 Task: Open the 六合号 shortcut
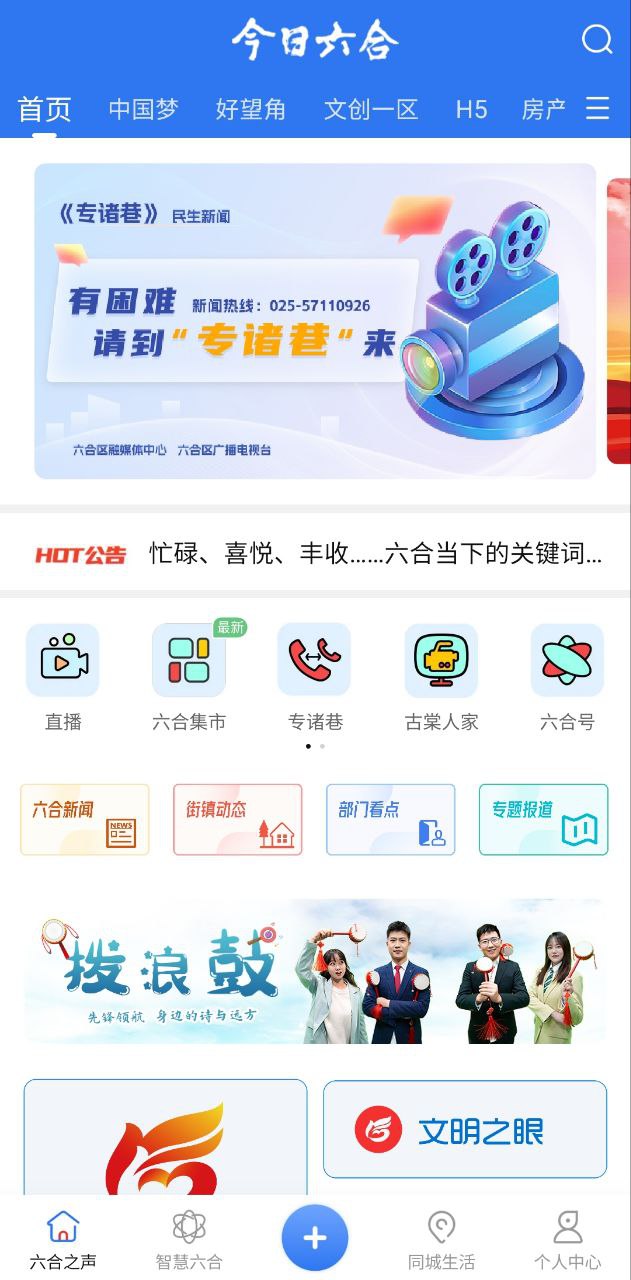[567, 676]
